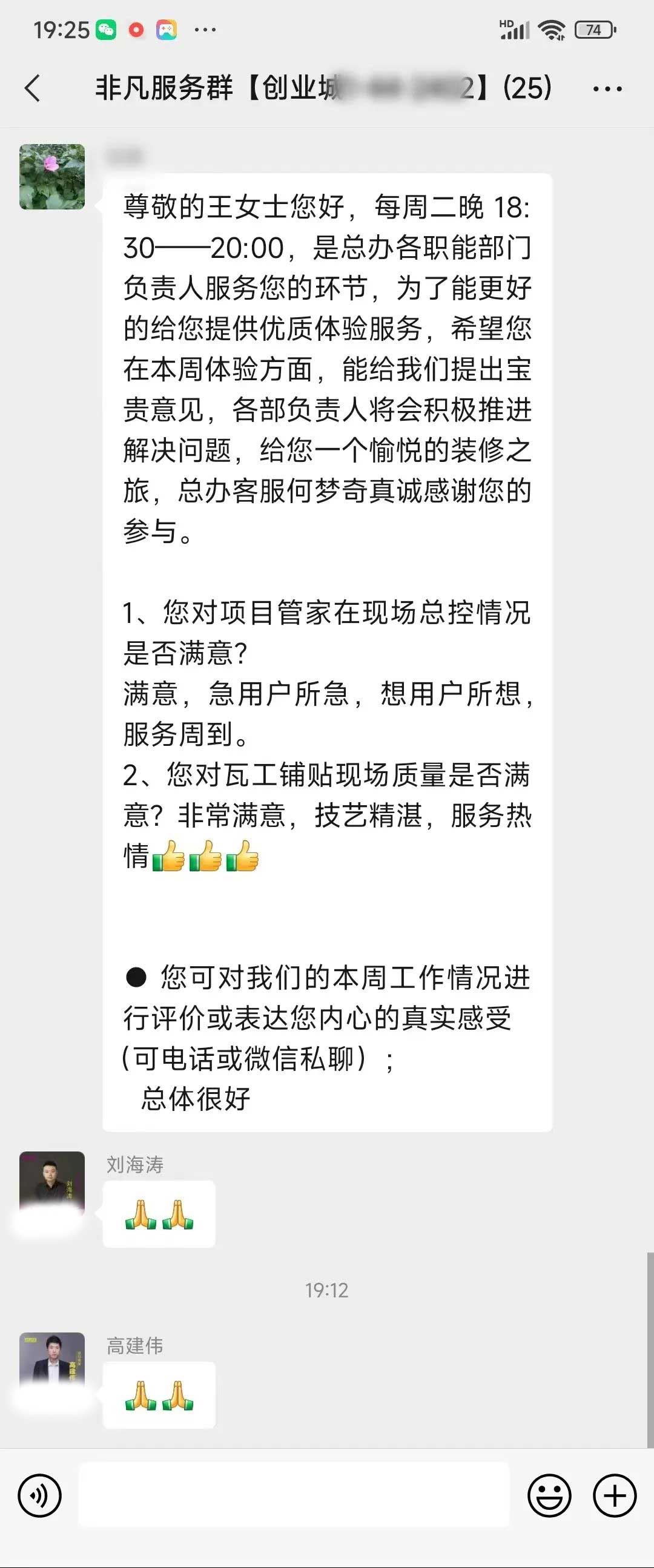Open the flower avatar sender's profile

[x=51, y=177]
